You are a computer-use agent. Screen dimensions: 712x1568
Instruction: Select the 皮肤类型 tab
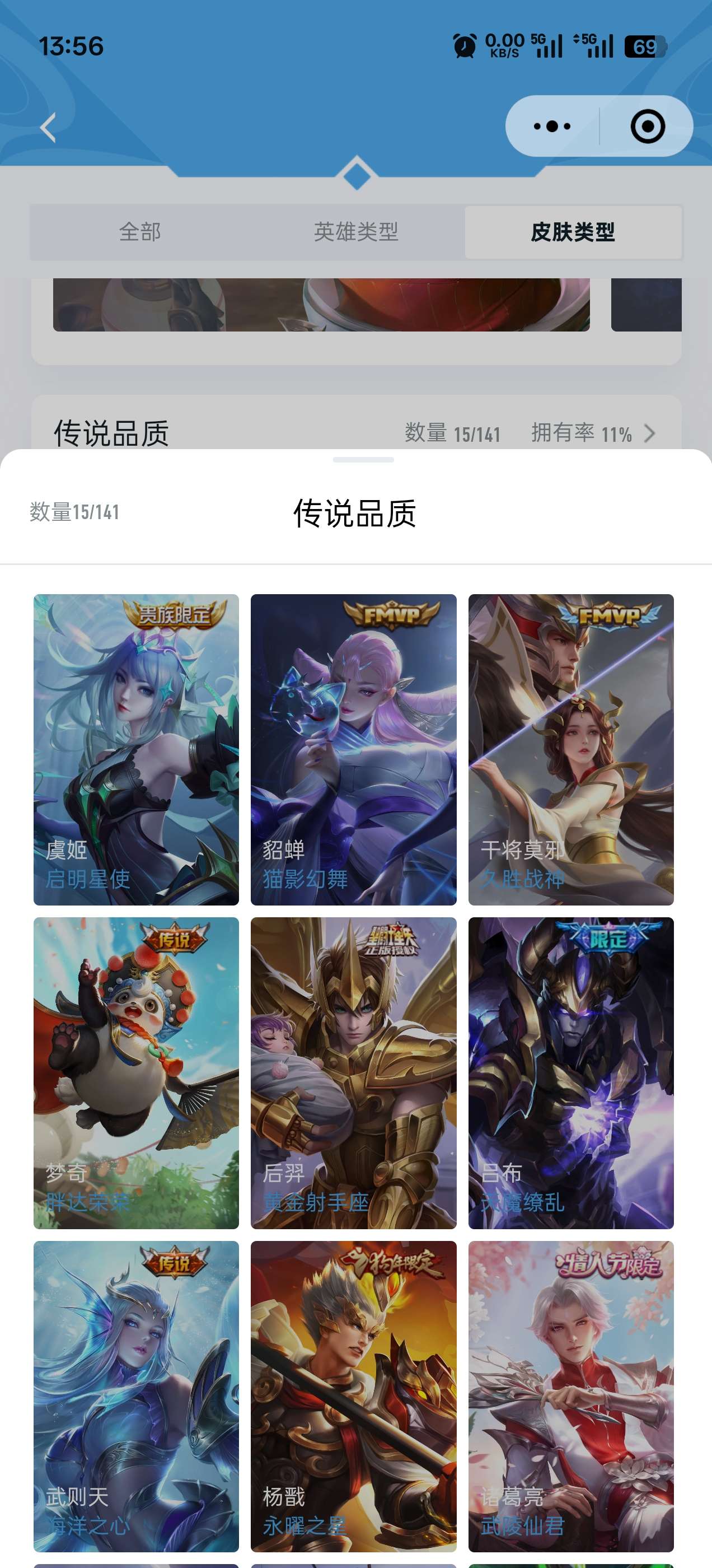pos(573,232)
